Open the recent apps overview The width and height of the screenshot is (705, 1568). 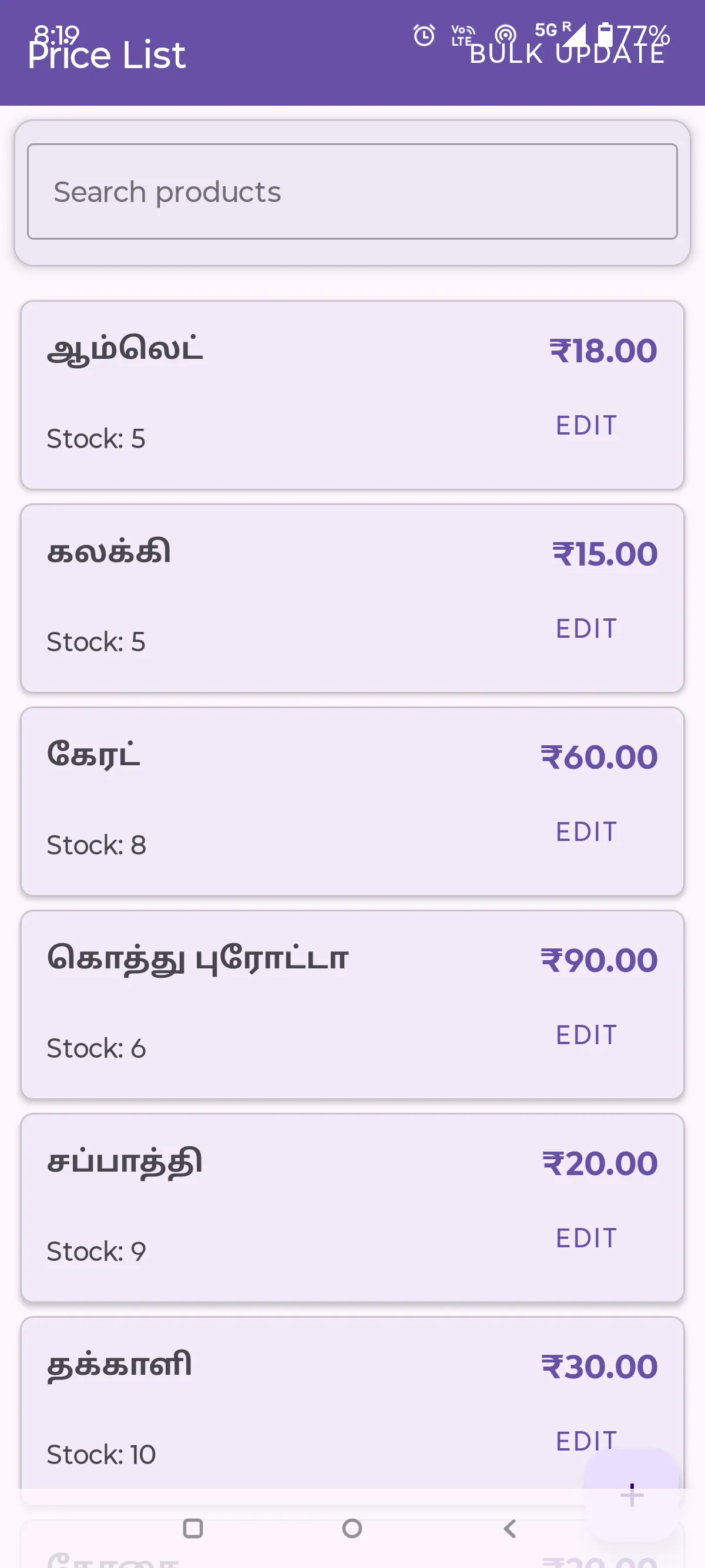193,1529
